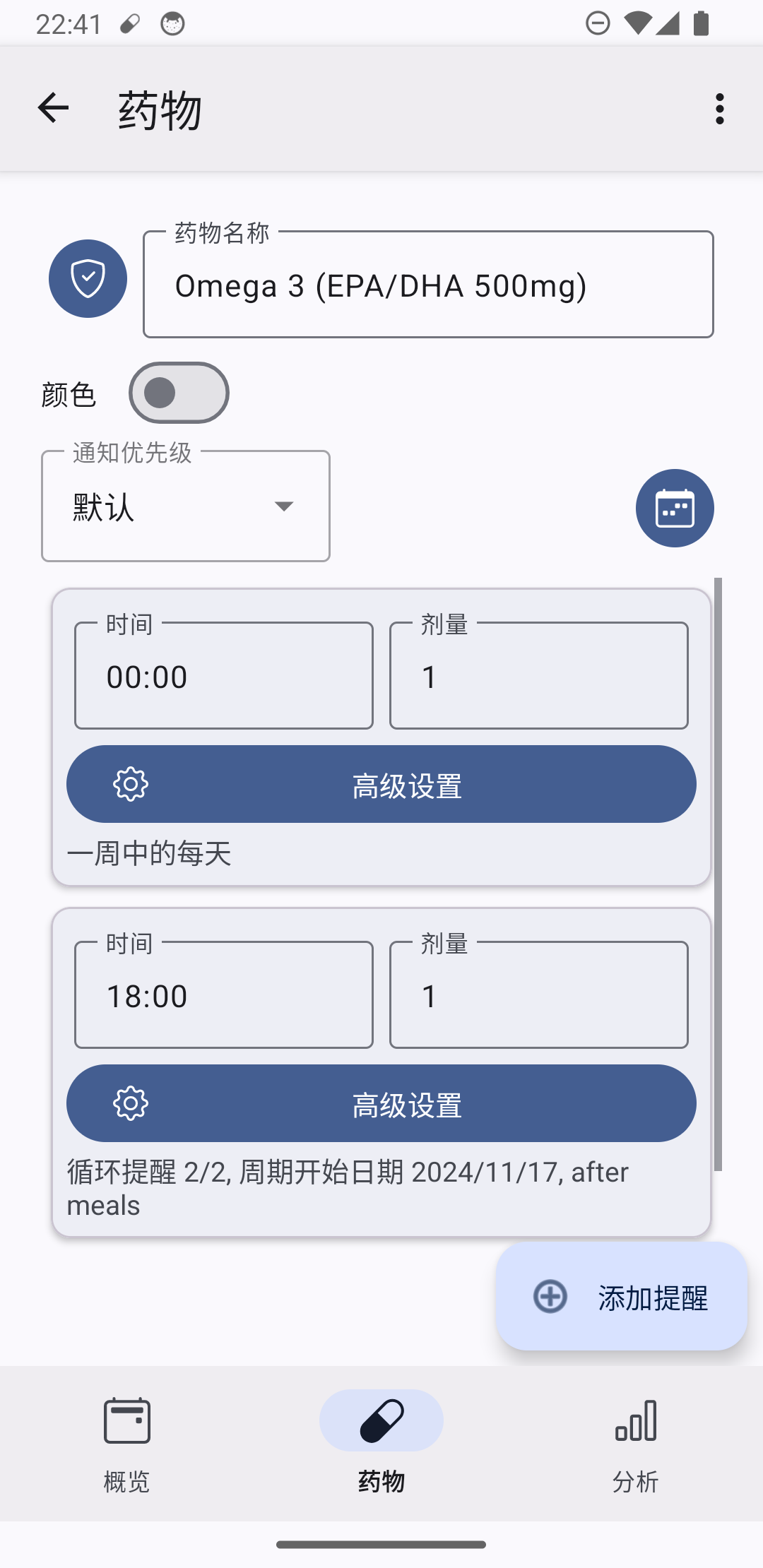The image size is (763, 1568).
Task: Edit dosage of the 00:00 reminder
Action: coord(539,675)
